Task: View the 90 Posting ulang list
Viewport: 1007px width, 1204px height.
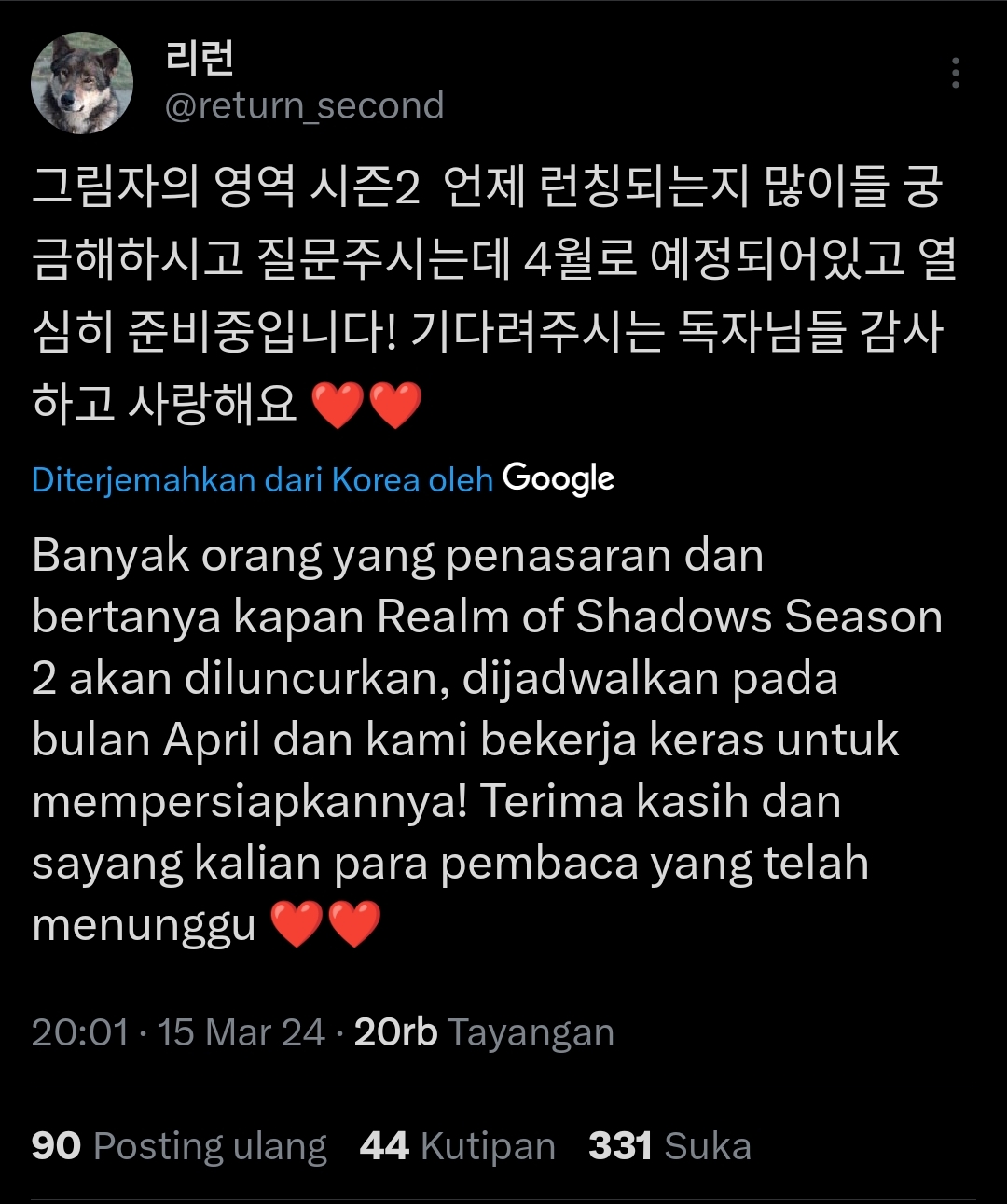Action: tap(179, 1146)
